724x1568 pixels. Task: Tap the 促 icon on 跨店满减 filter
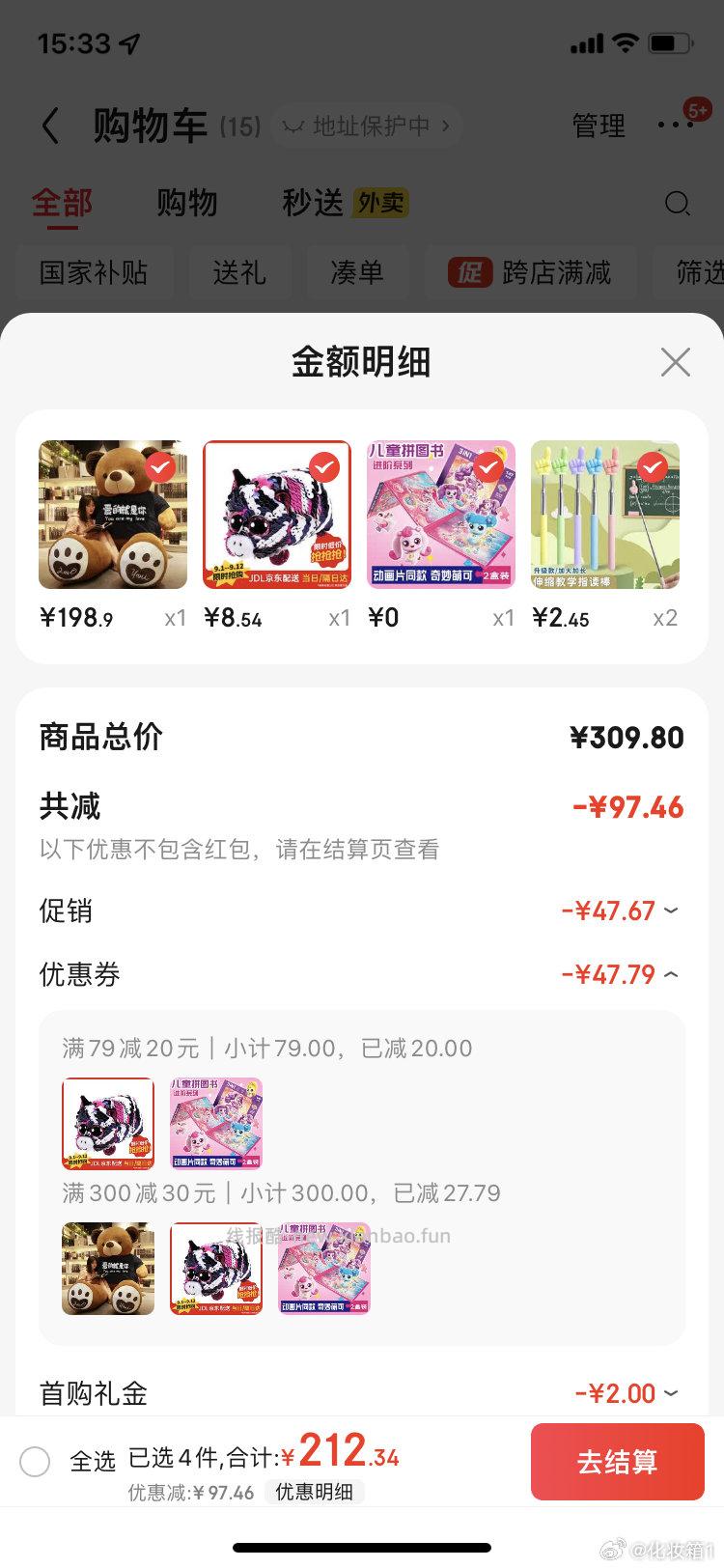point(466,273)
